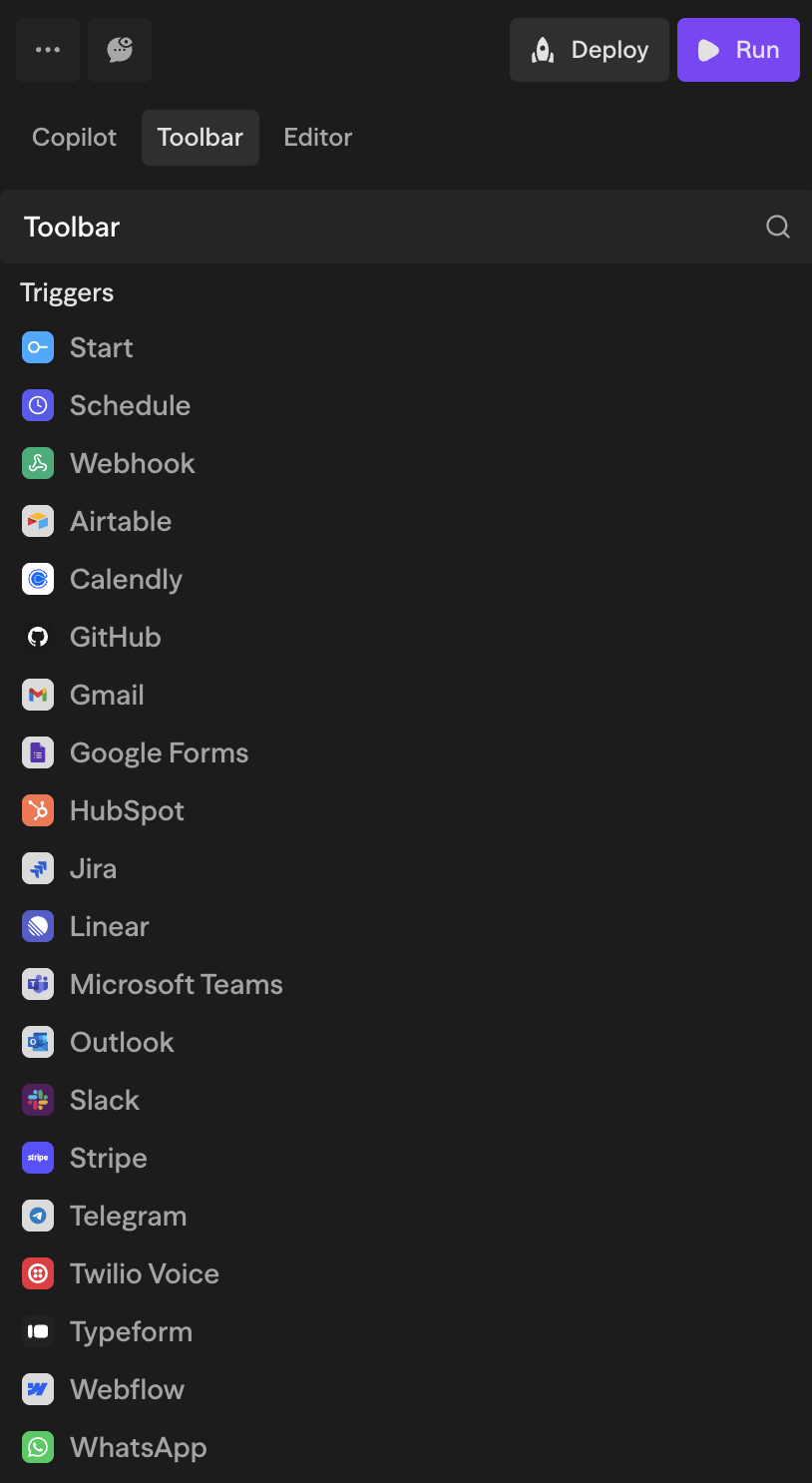
Task: Choose the Google Forms trigger
Action: (x=159, y=753)
